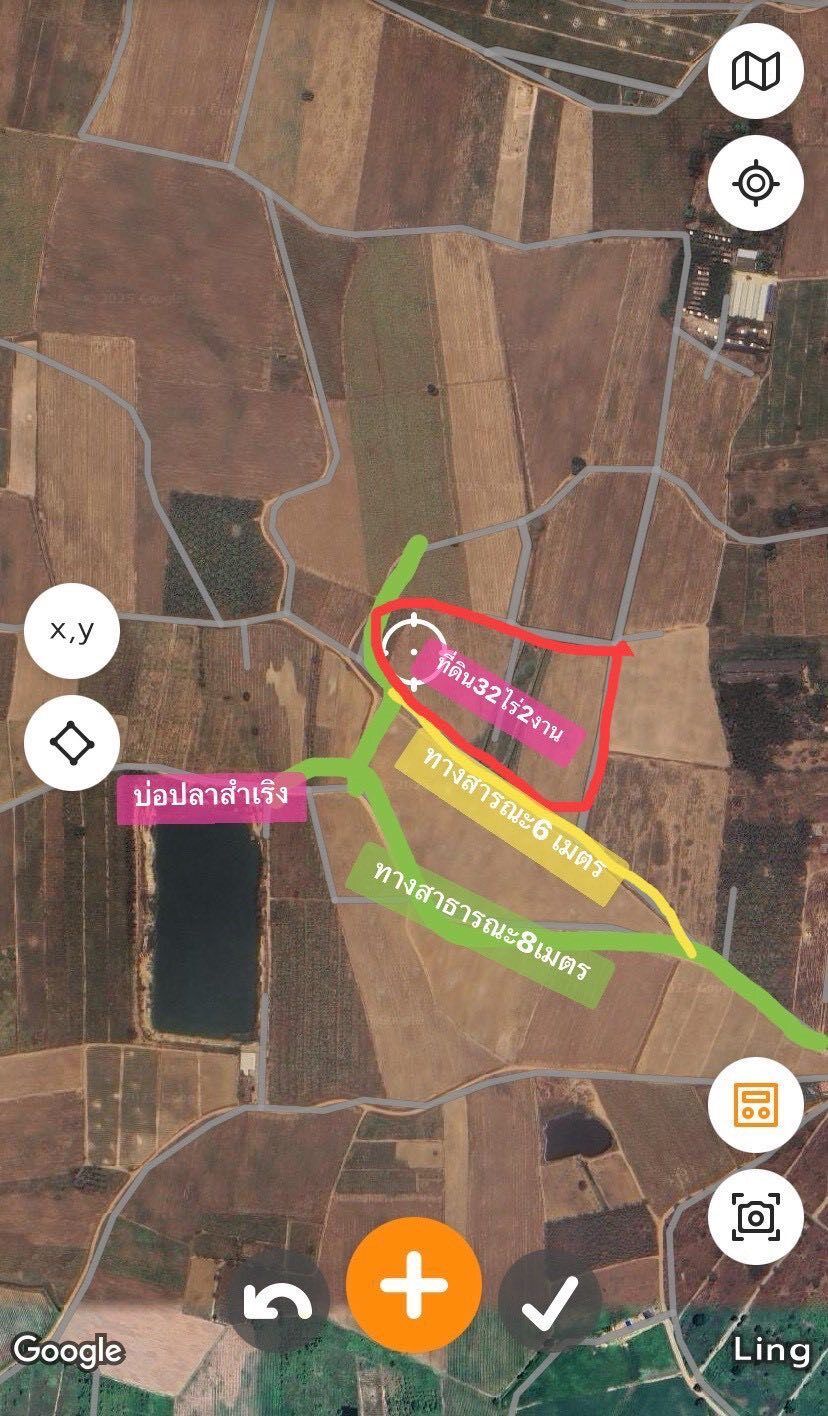Confirm the measurement with the checkmark
This screenshot has height=1416, width=828.
[x=549, y=1299]
